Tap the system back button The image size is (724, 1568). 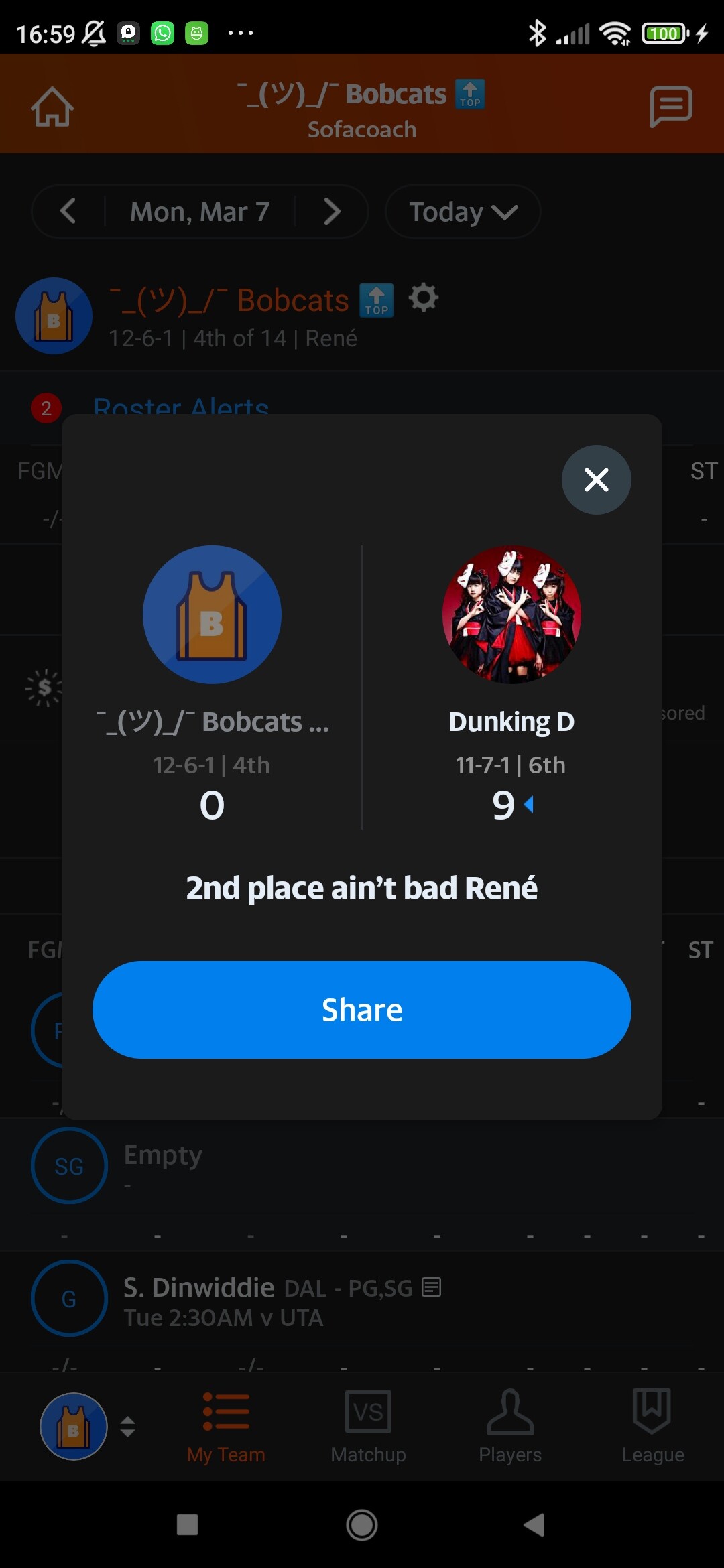coord(534,1525)
